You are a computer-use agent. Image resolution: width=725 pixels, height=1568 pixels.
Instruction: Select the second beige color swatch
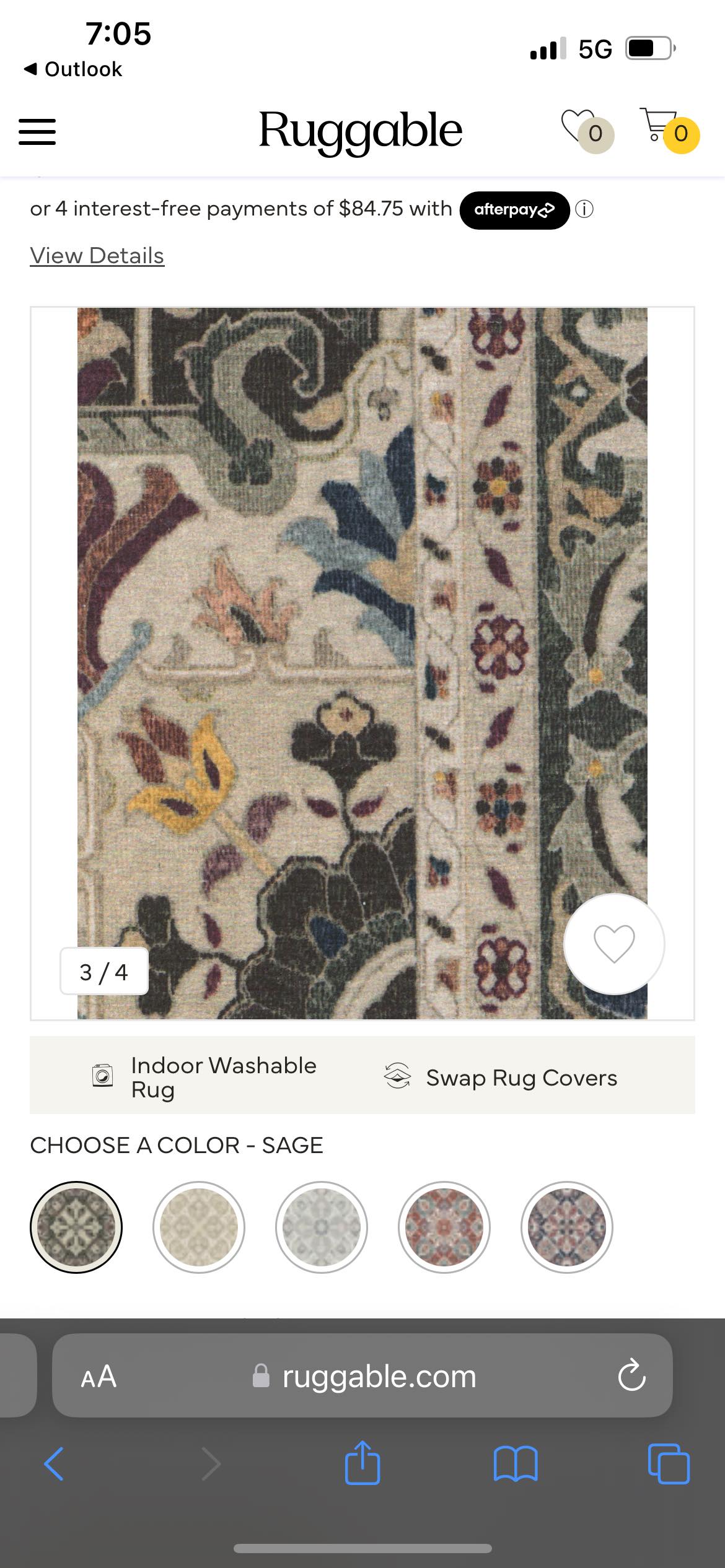199,1227
